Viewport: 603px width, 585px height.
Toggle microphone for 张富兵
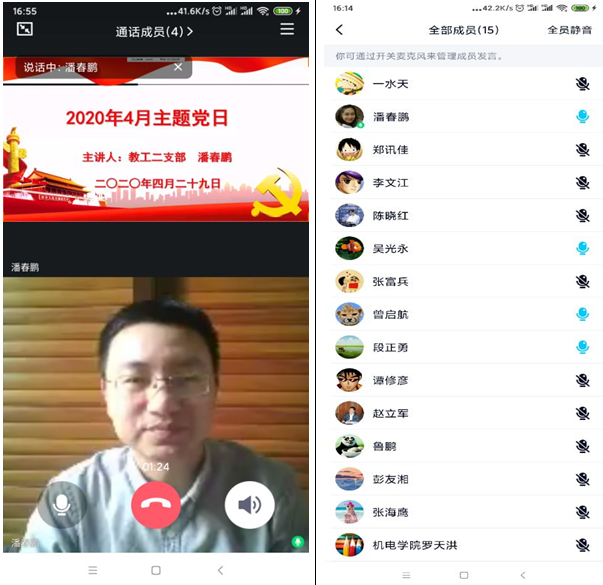[x=582, y=282]
